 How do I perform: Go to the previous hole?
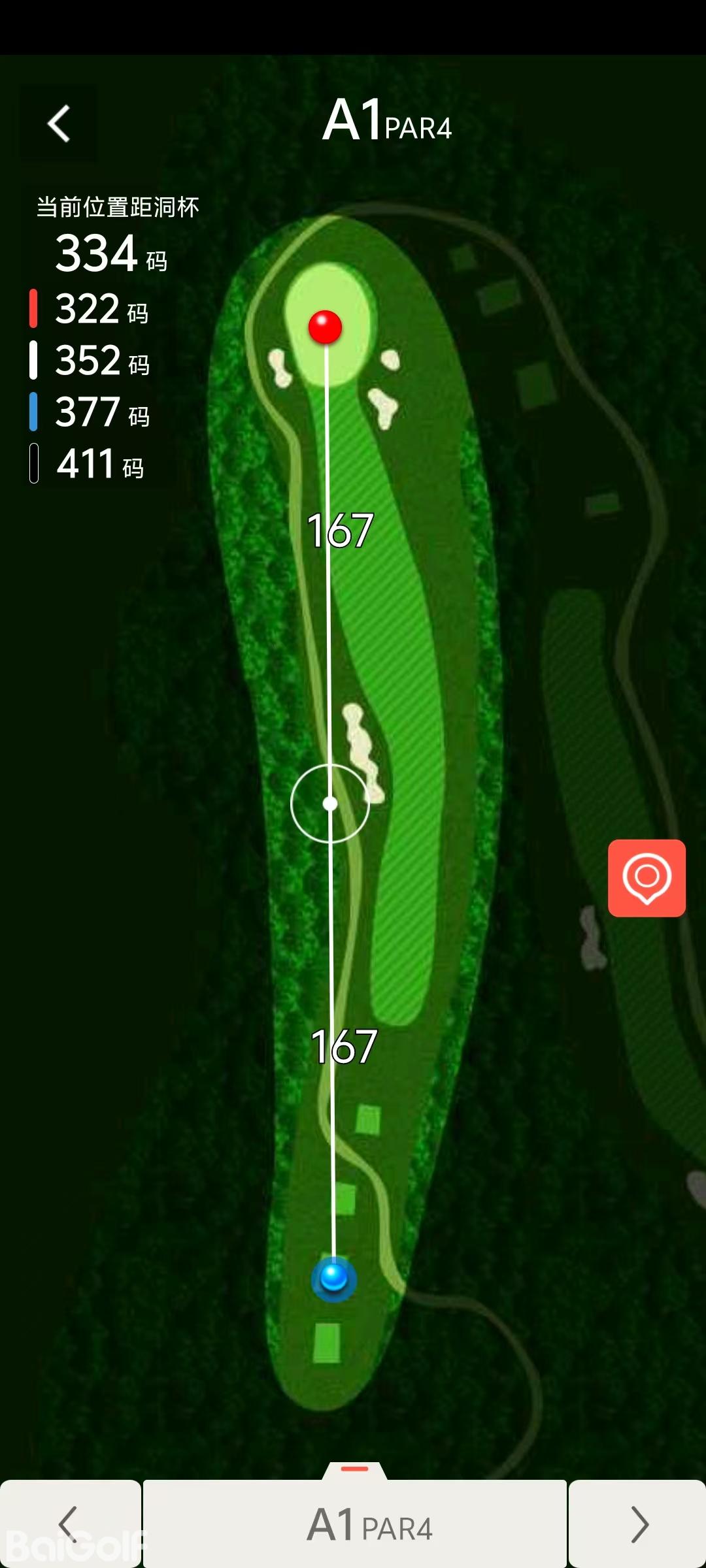[x=69, y=1524]
